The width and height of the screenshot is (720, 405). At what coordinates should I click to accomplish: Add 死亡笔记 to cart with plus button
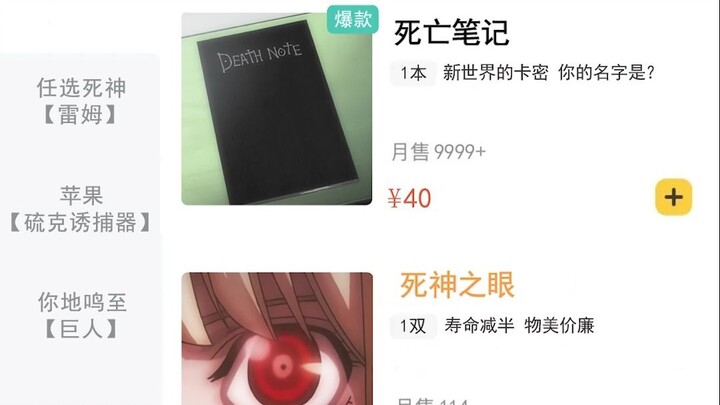[x=673, y=197]
